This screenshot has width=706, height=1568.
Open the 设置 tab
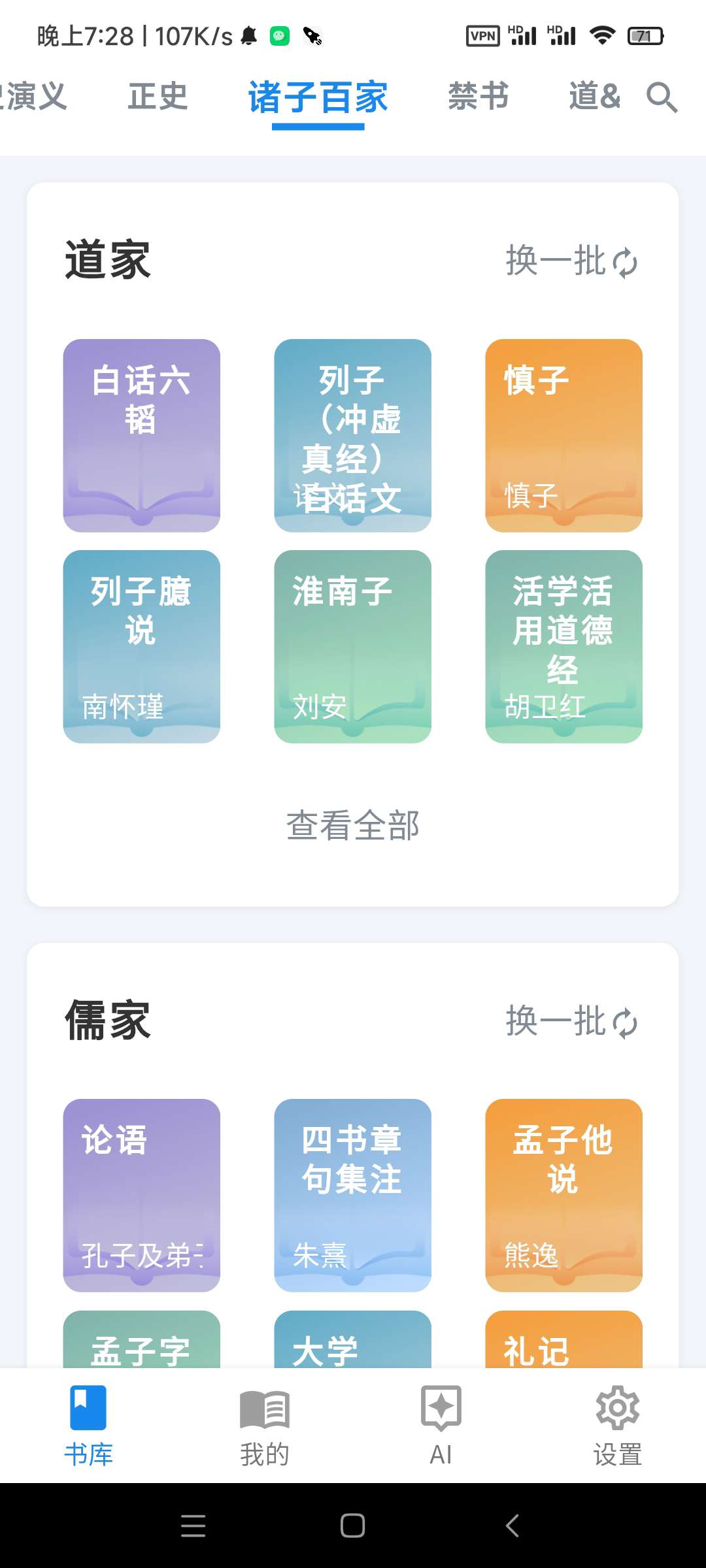pos(617,1426)
